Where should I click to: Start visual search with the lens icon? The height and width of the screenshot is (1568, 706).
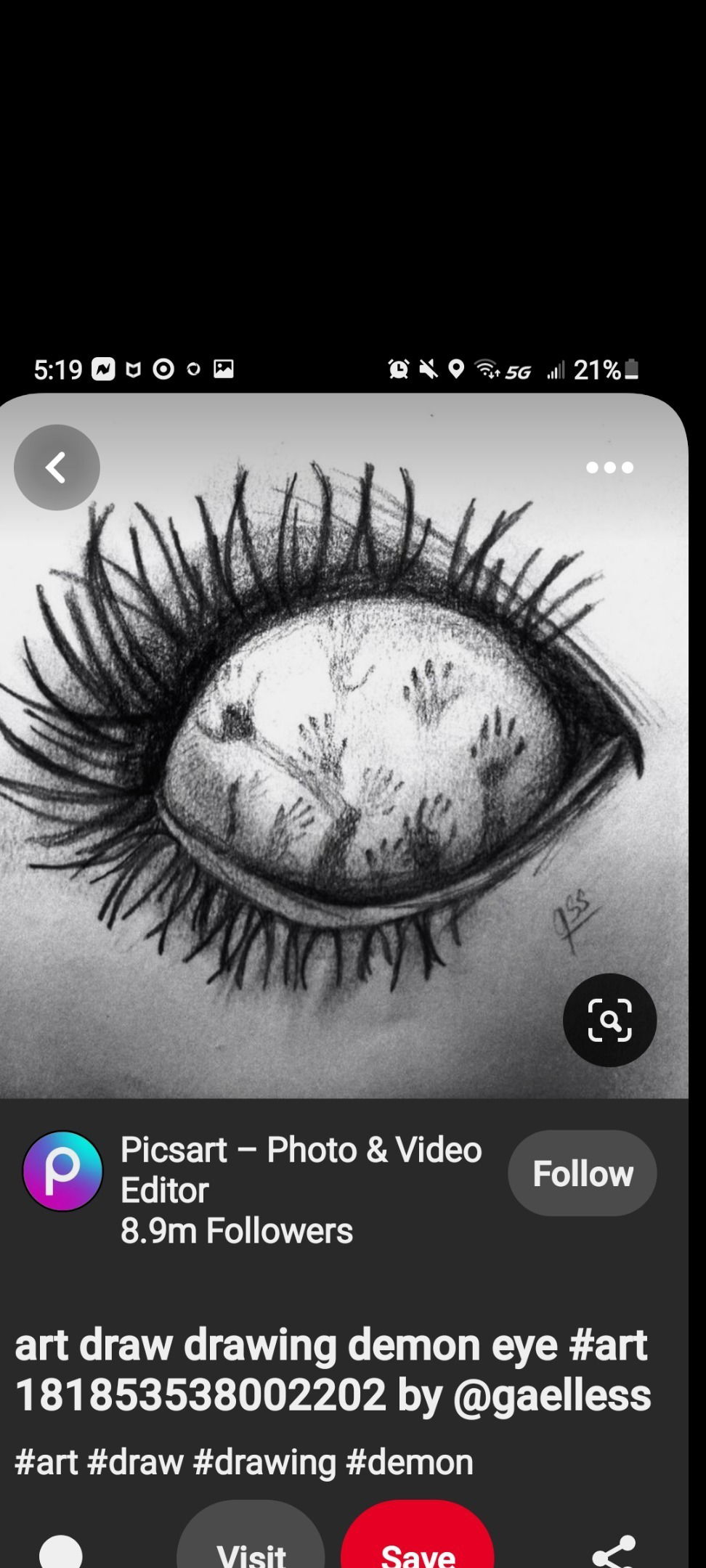609,1020
